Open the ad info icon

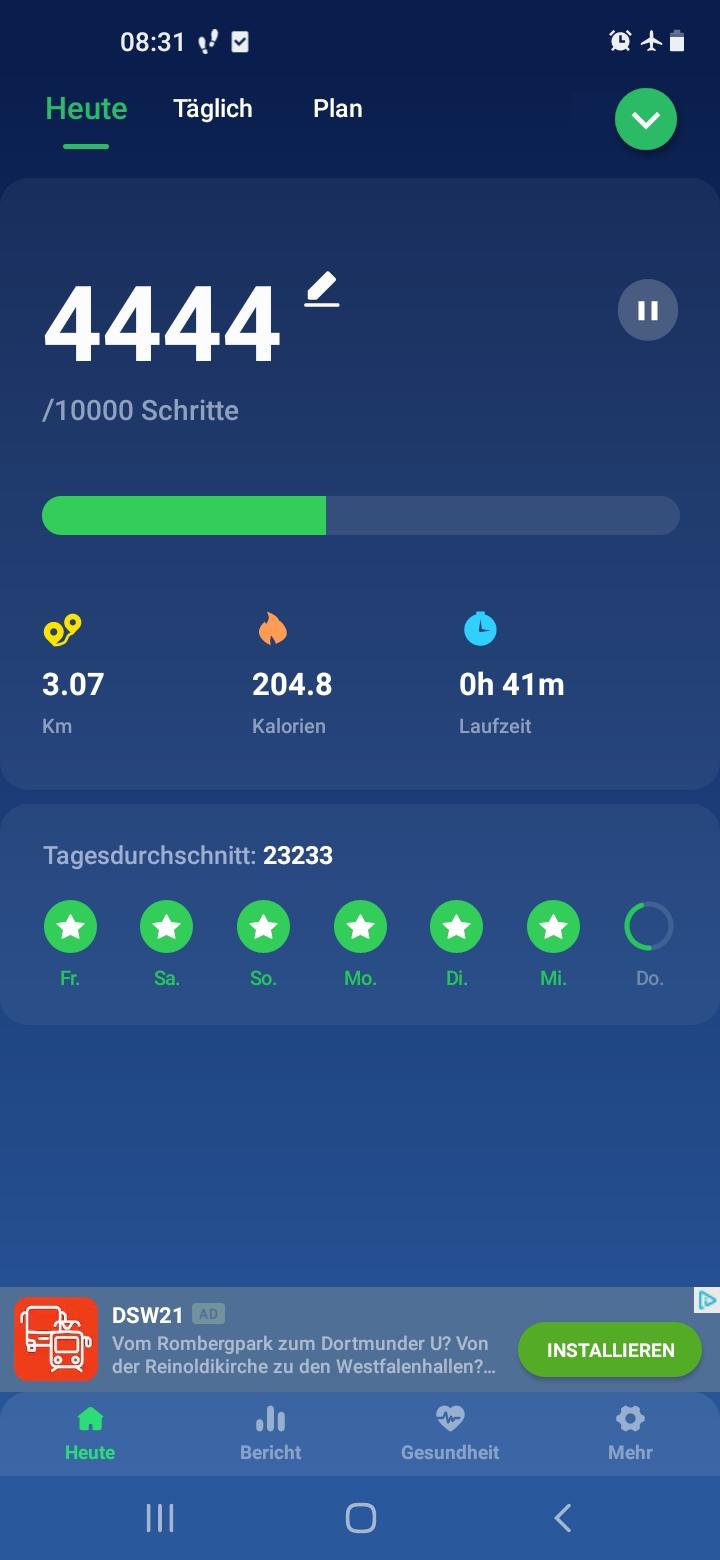[707, 1300]
